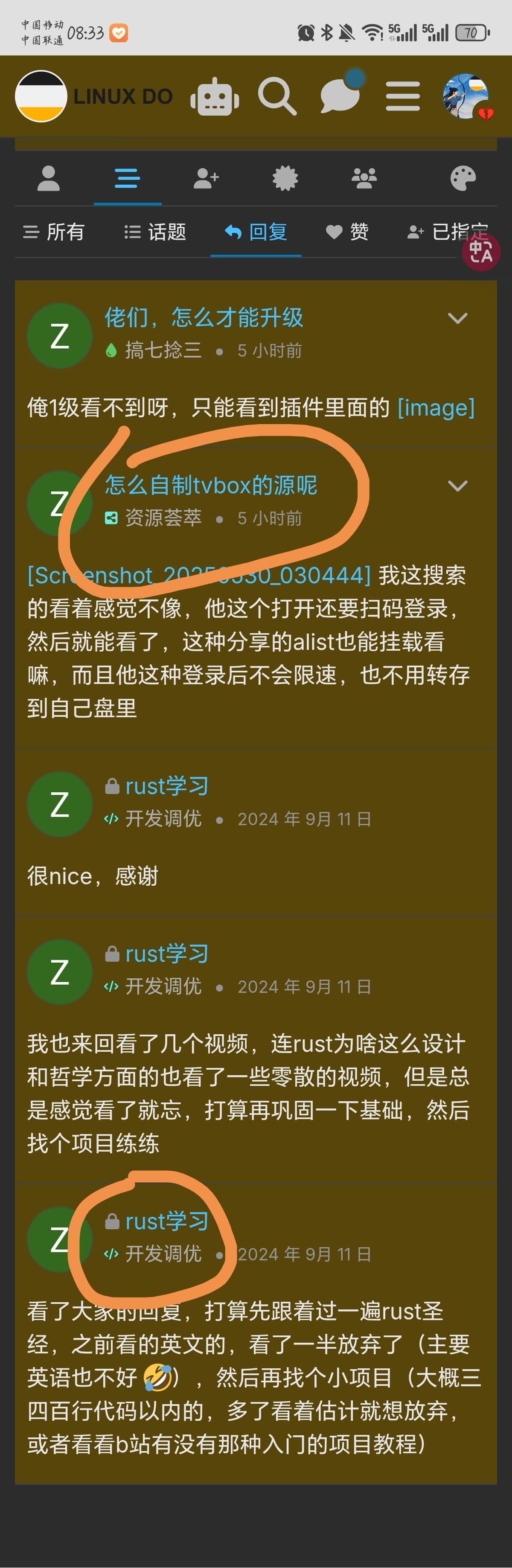
Task: Open the palette theme tab
Action: 463,178
